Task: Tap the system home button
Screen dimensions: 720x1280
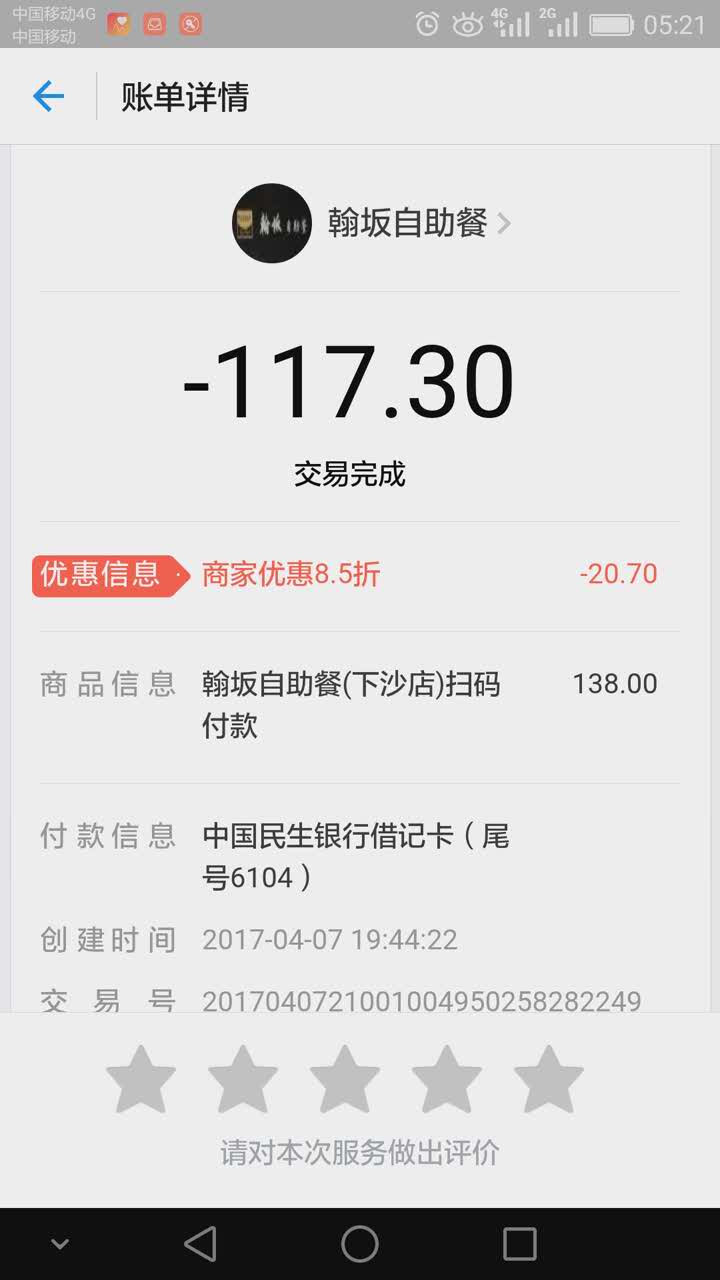Action: pos(360,1244)
